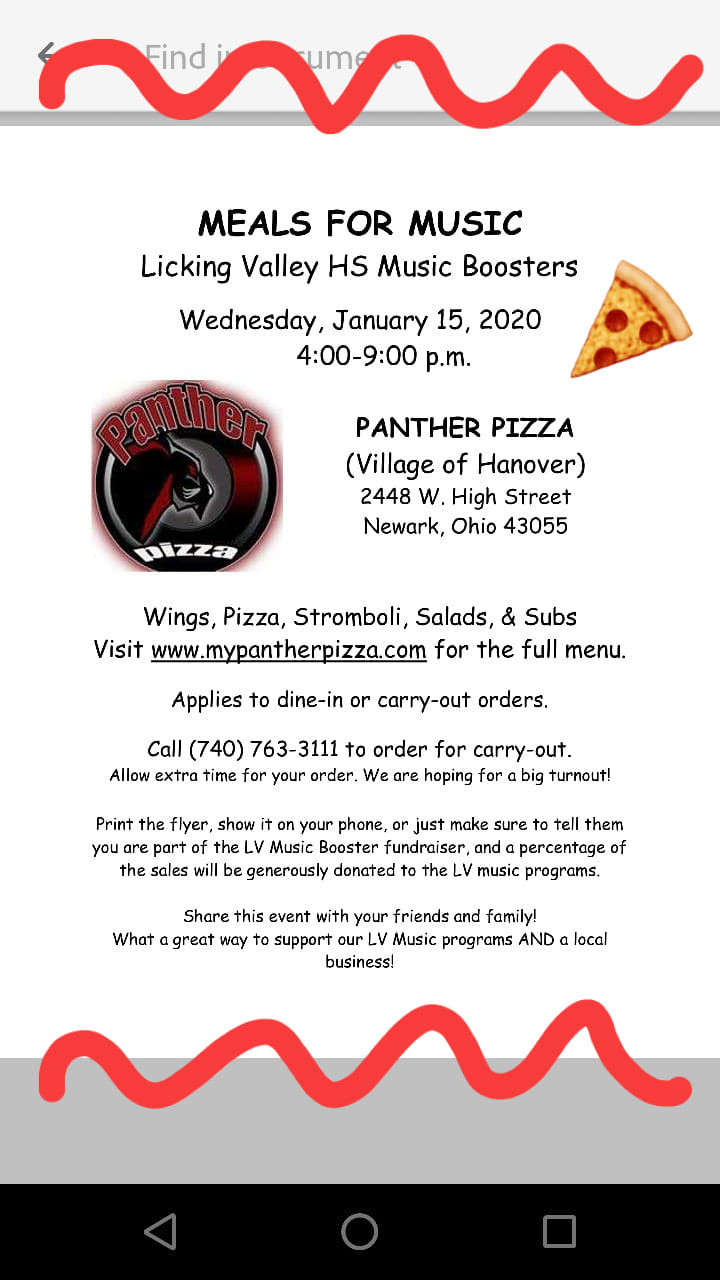Go to the home screen via the circle button
This screenshot has height=1280, width=720.
(360, 1232)
